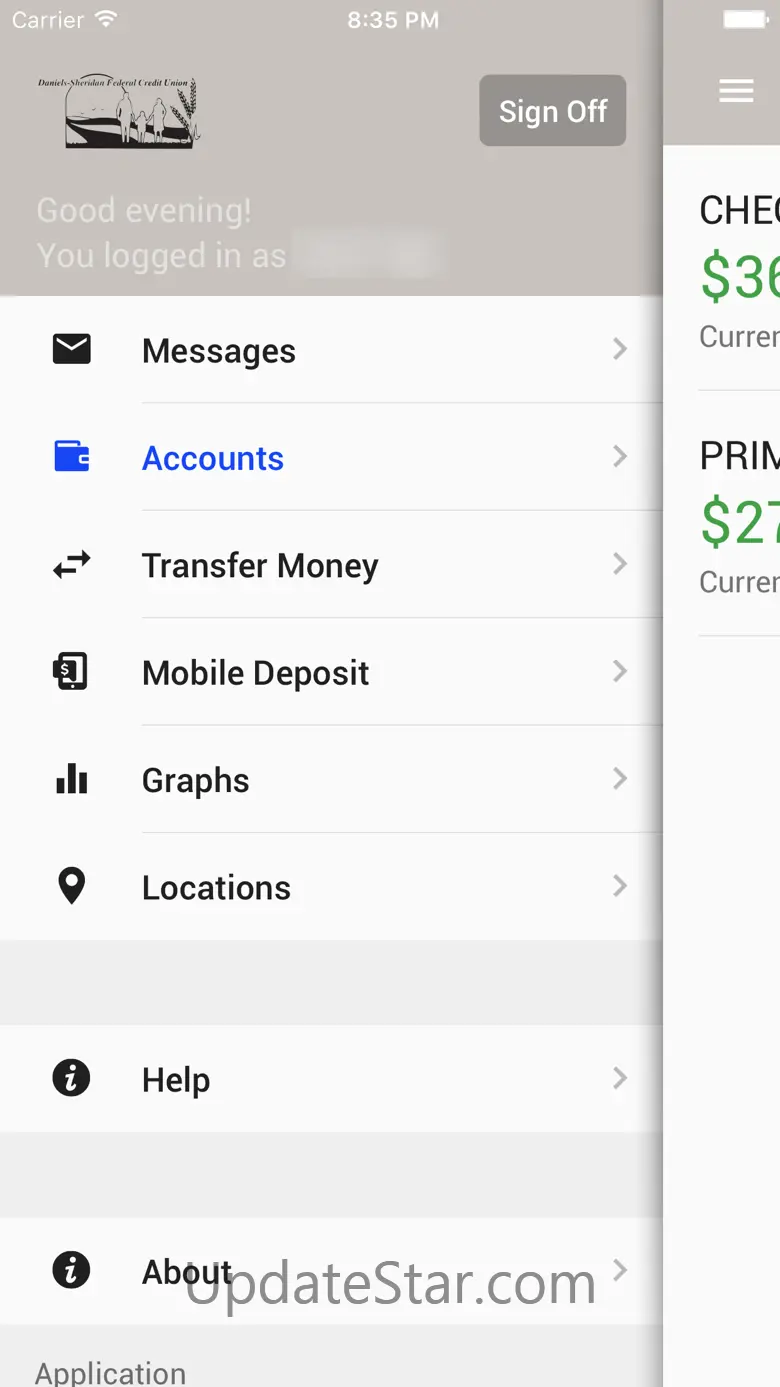
Task: Open Locations
Action: (331, 887)
